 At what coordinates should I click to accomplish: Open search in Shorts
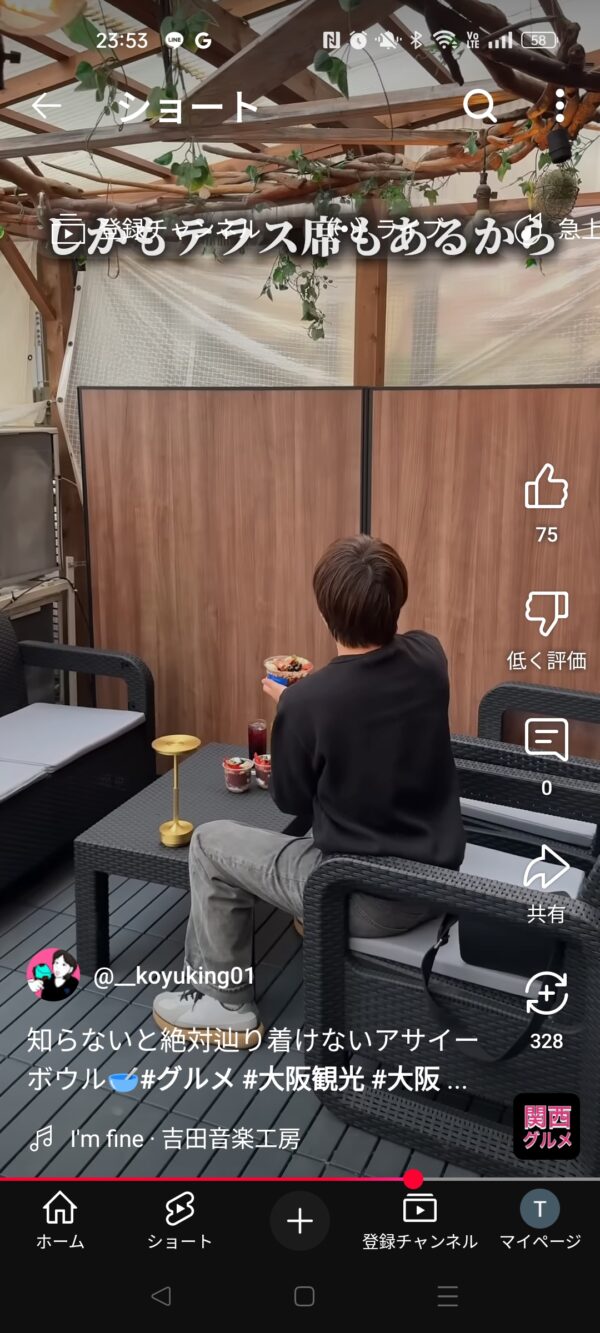pos(480,107)
